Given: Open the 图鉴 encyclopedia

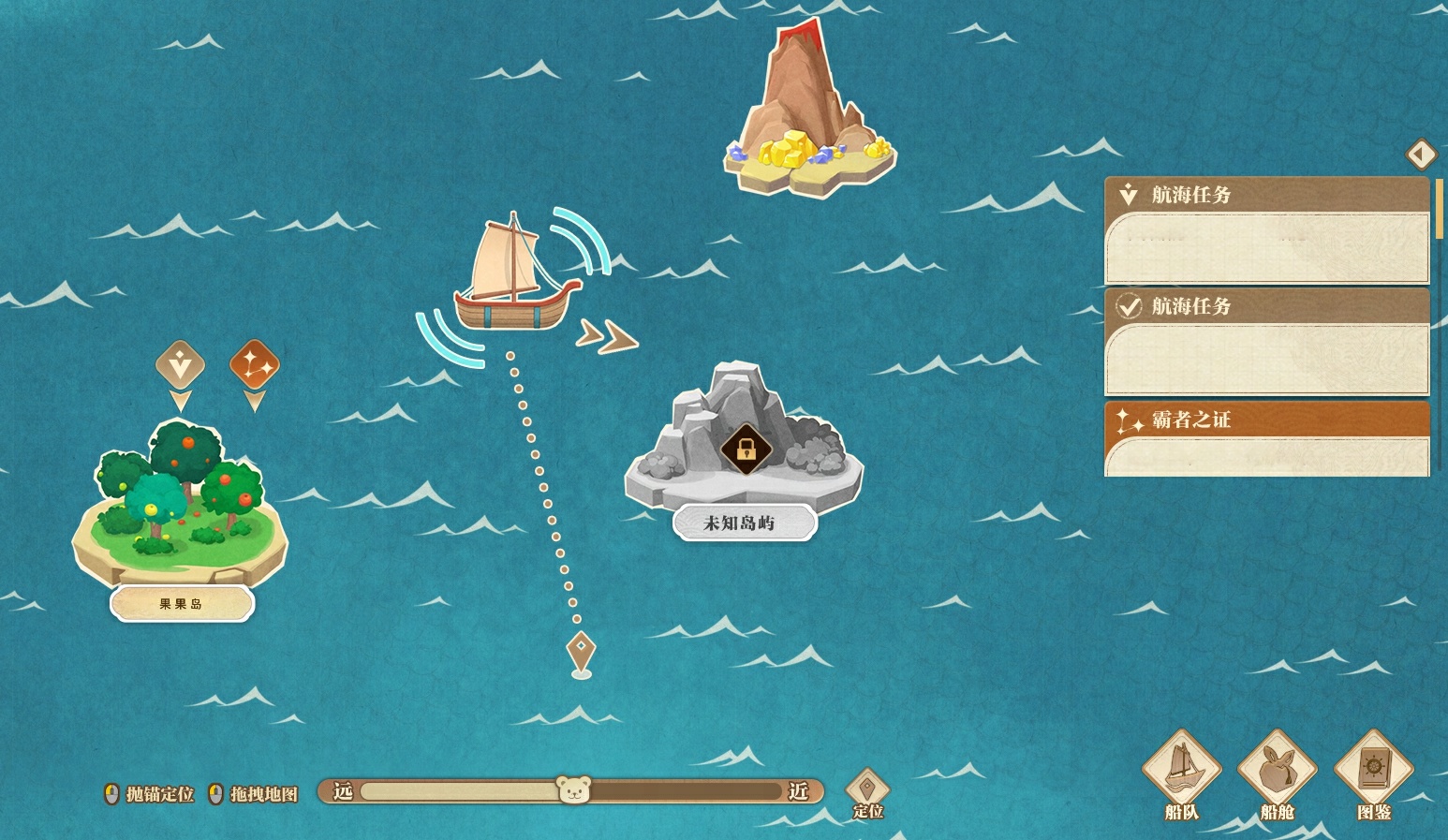Looking at the screenshot, I should (x=1373, y=773).
